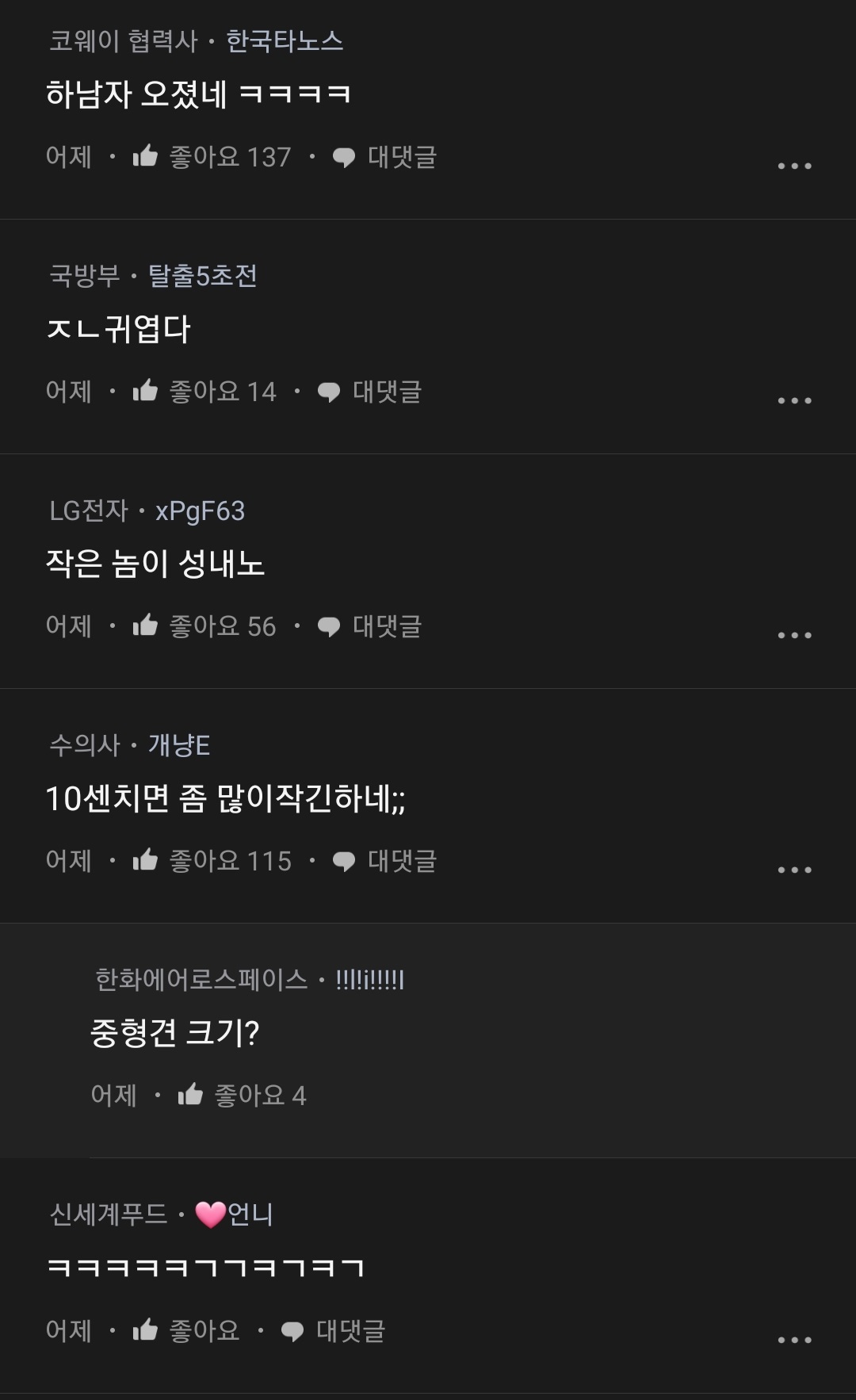Open overflow menu on 개냥E's comment
The image size is (856, 1400).
(794, 870)
